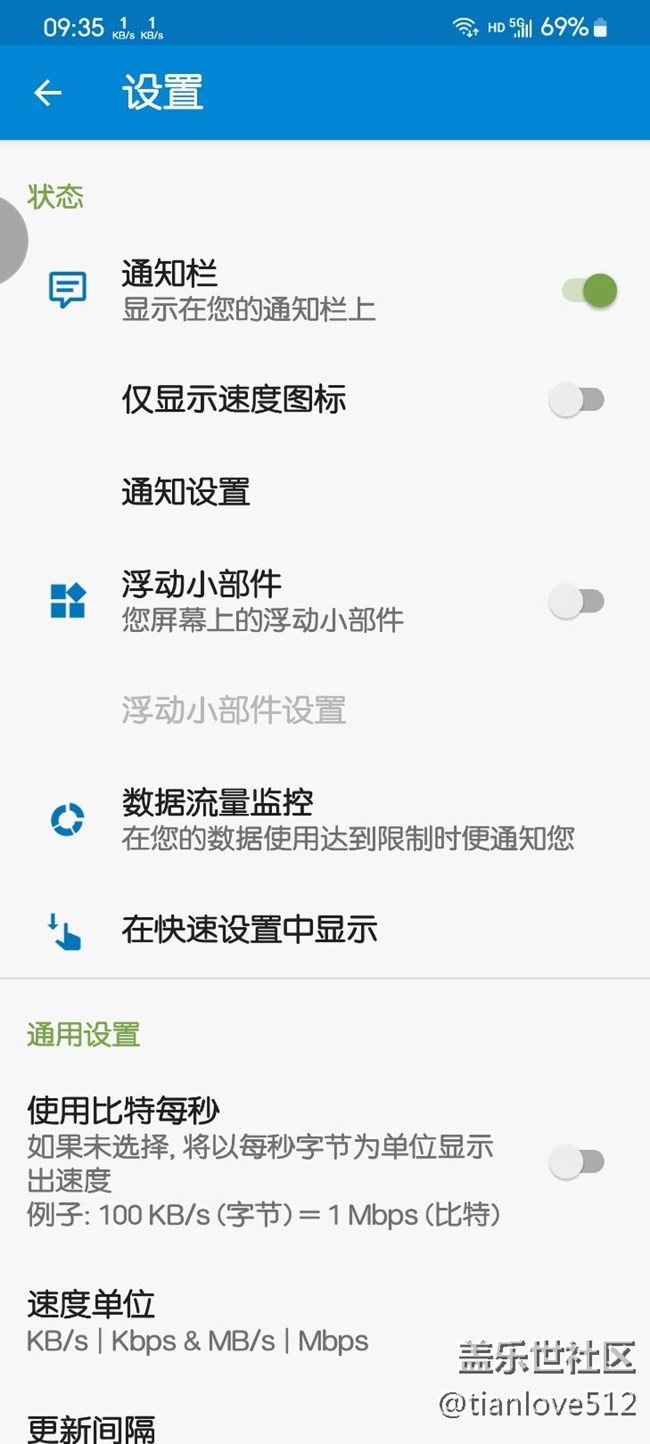Select 在快速设置中显示
The height and width of the screenshot is (1444, 650).
point(250,930)
